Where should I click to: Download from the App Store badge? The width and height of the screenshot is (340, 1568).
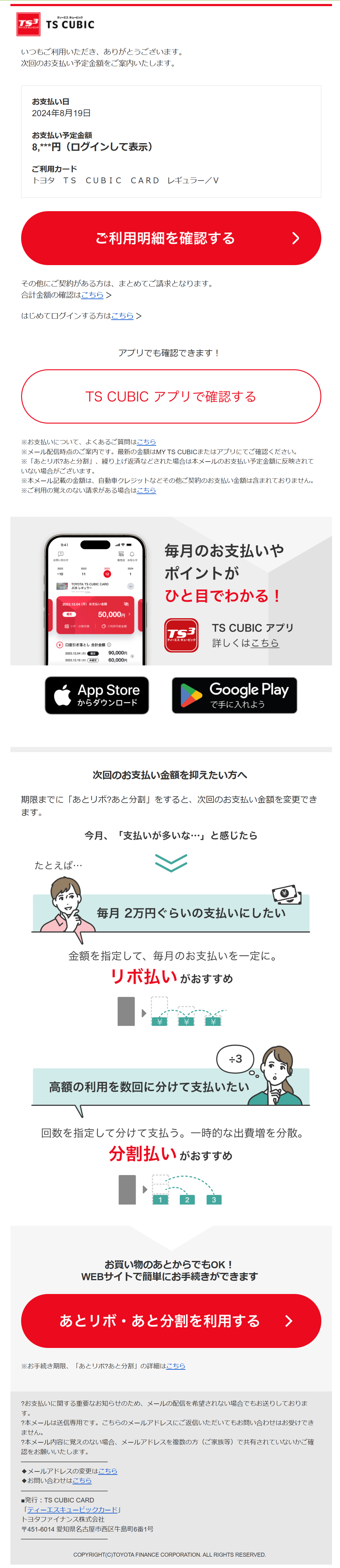97,695
